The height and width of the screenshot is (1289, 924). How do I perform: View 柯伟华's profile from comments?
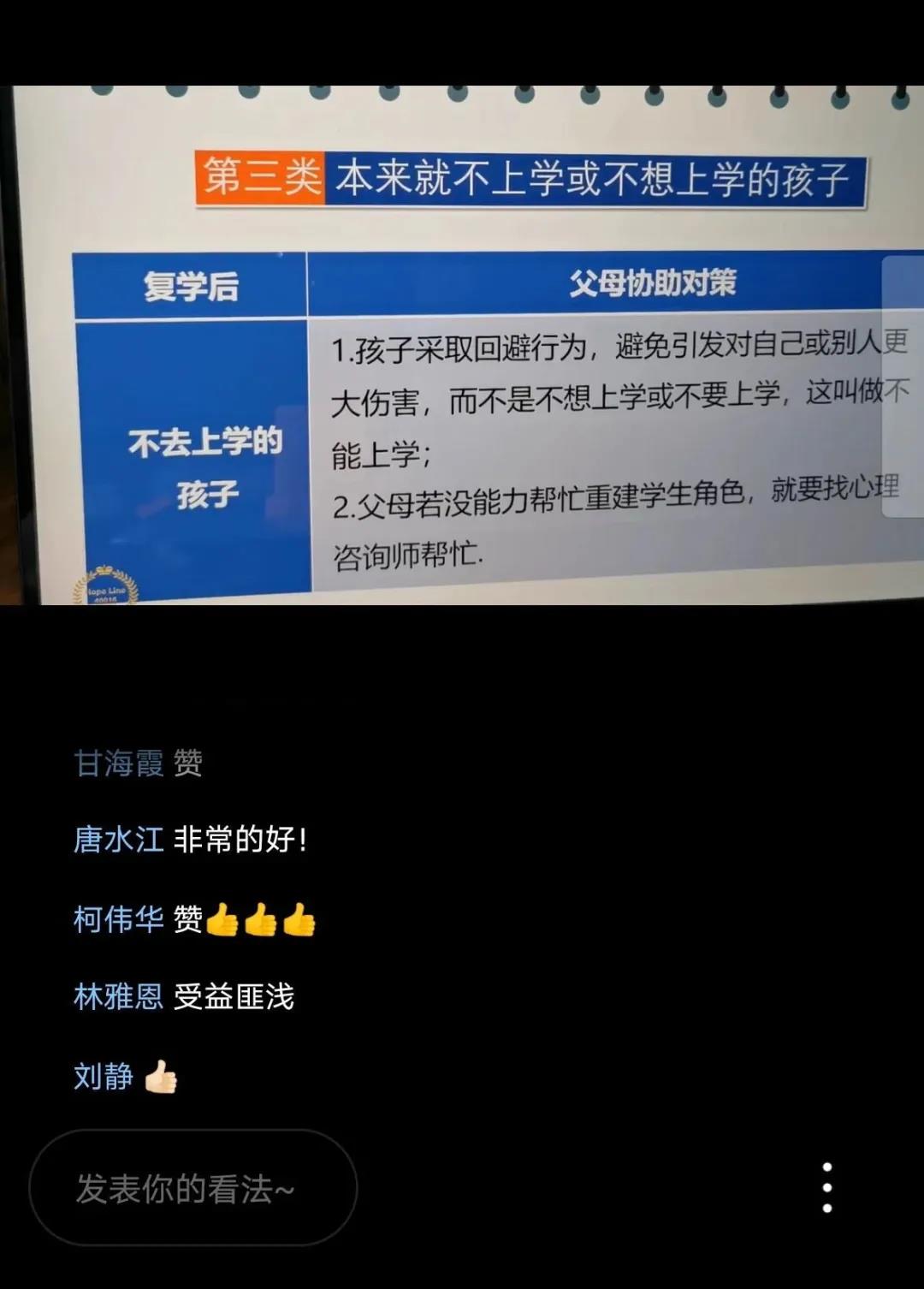(x=118, y=920)
